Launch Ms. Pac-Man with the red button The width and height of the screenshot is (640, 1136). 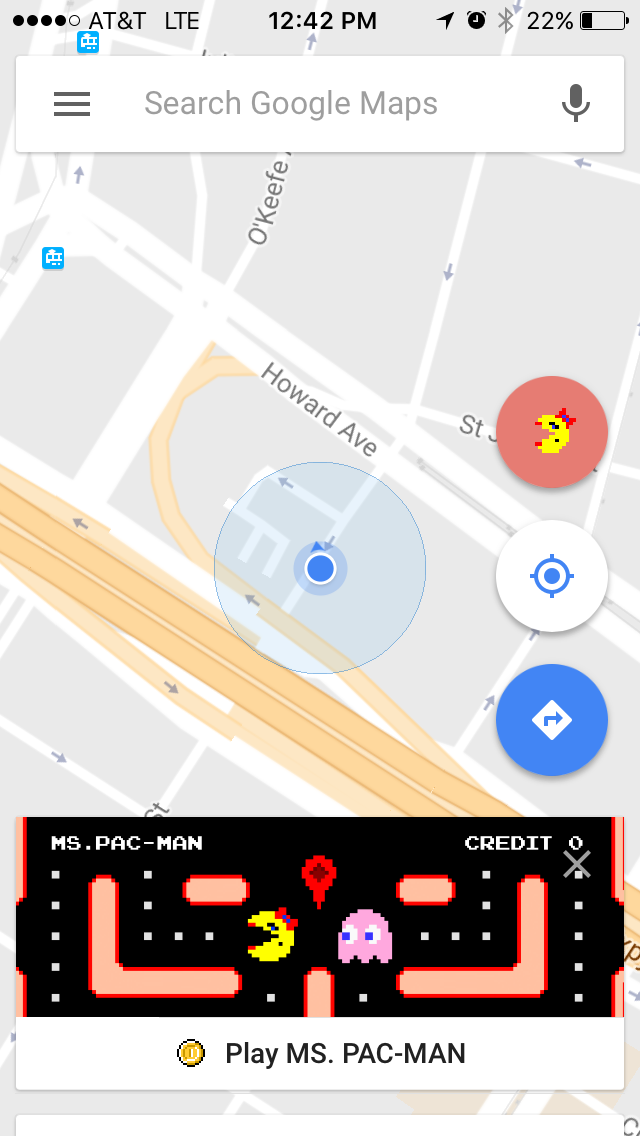coord(552,432)
